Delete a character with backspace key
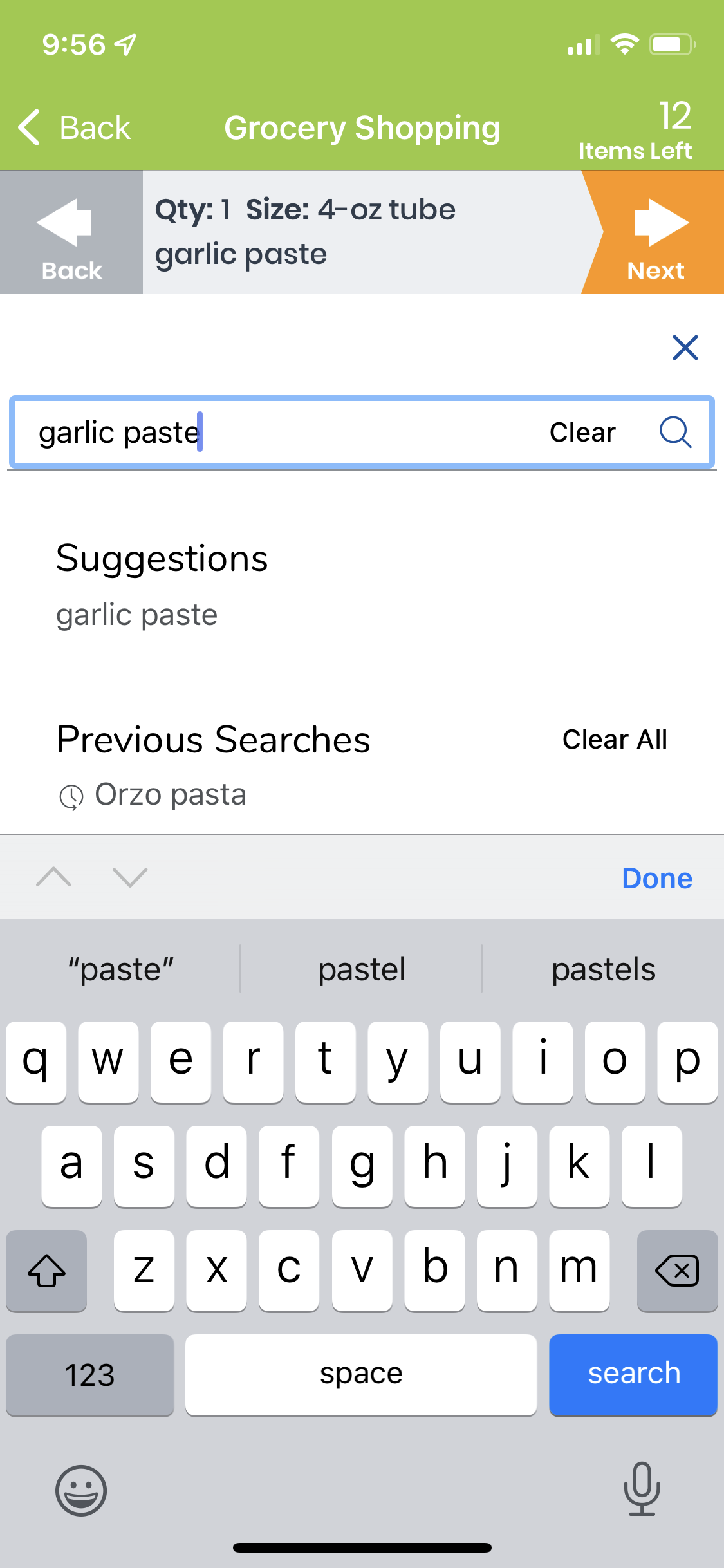Image resolution: width=724 pixels, height=1568 pixels. pyautogui.click(x=677, y=1271)
